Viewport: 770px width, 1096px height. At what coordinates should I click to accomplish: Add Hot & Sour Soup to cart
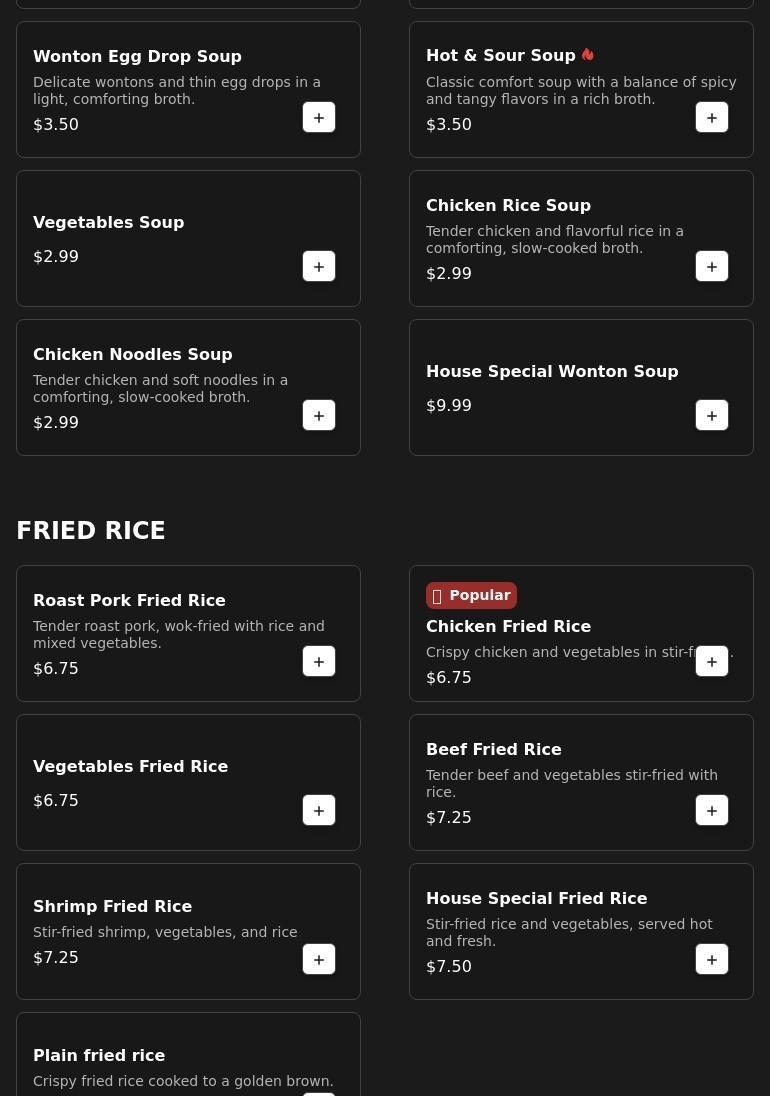tap(712, 118)
